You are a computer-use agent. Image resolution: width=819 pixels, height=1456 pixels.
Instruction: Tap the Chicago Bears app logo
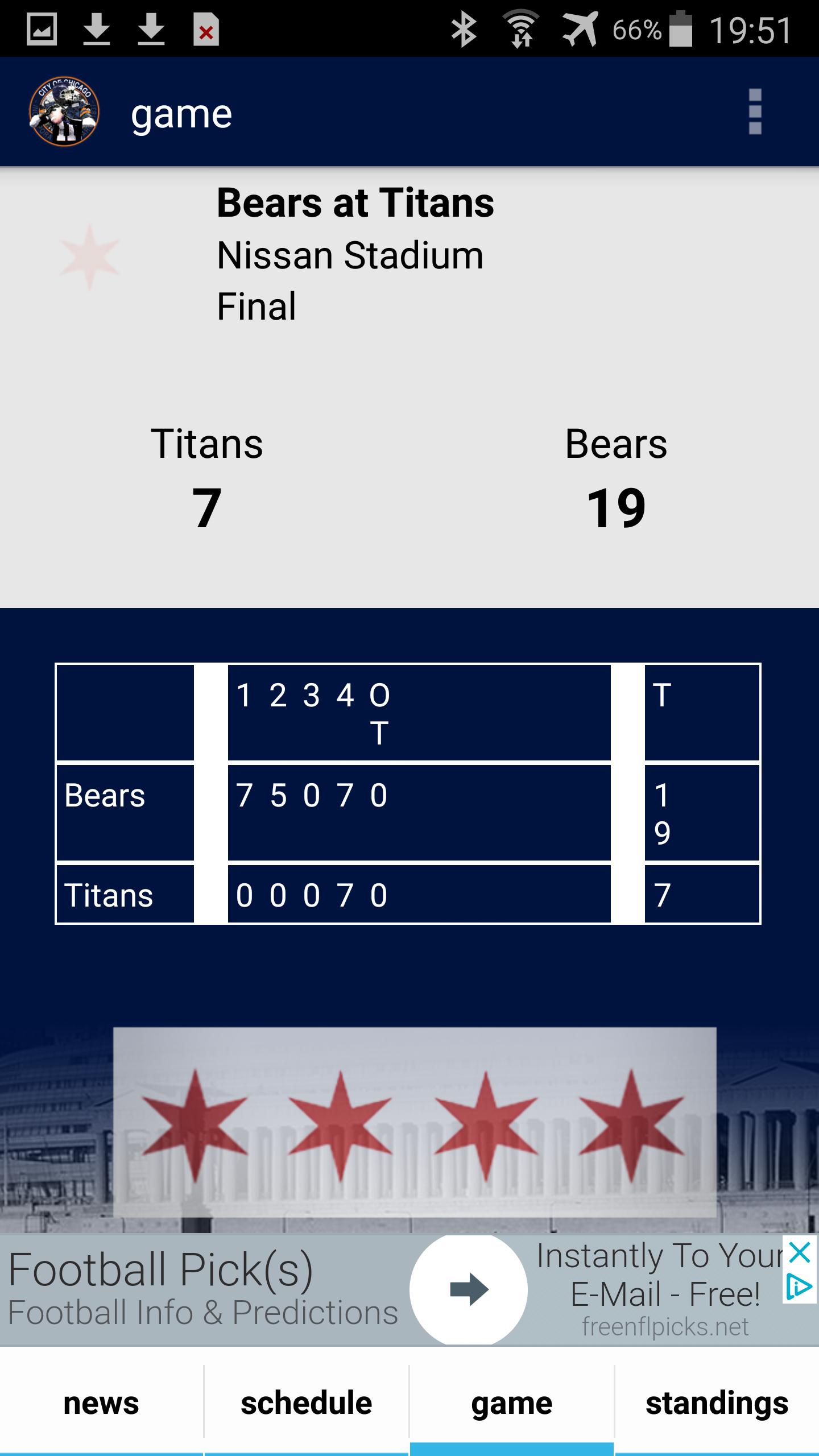(x=63, y=111)
